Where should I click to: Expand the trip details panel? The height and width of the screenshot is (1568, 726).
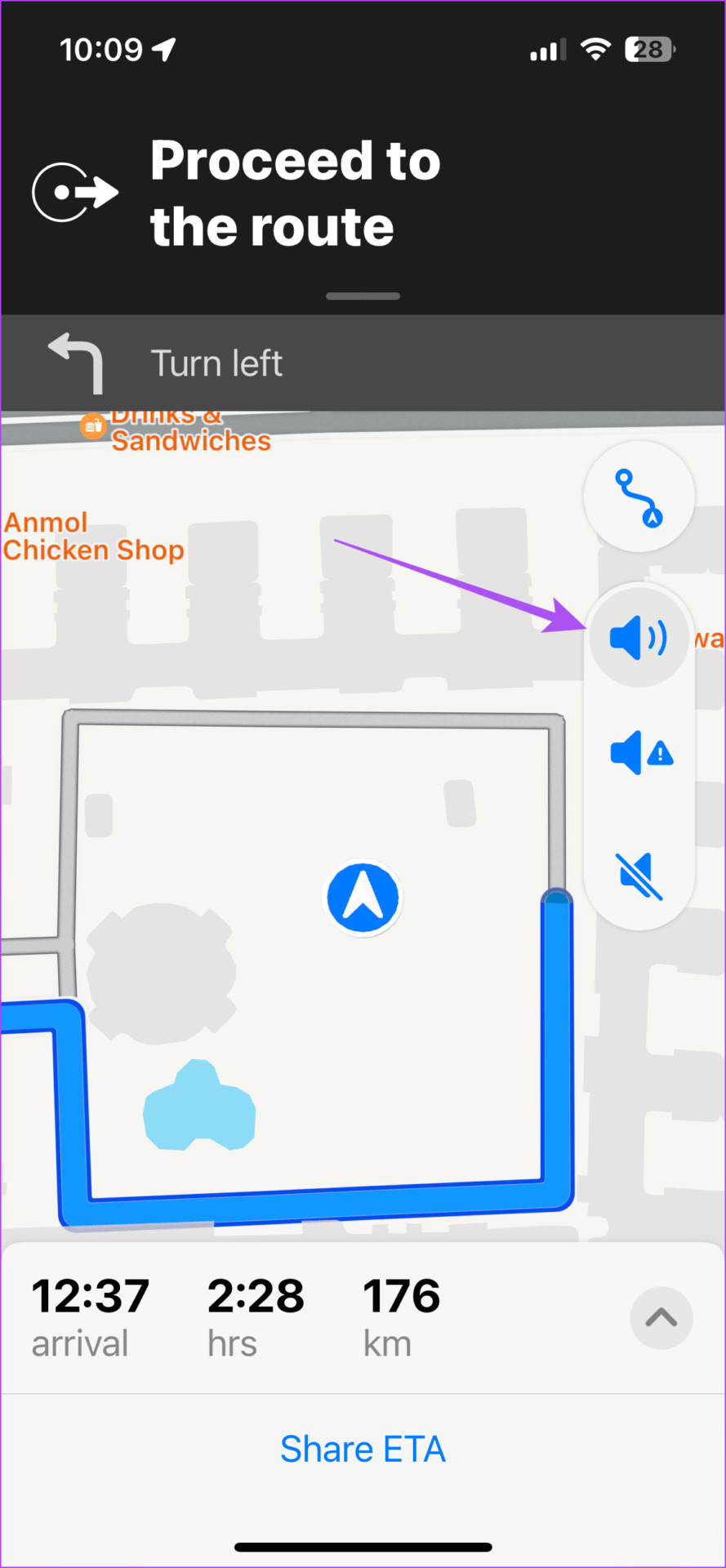point(661,1318)
